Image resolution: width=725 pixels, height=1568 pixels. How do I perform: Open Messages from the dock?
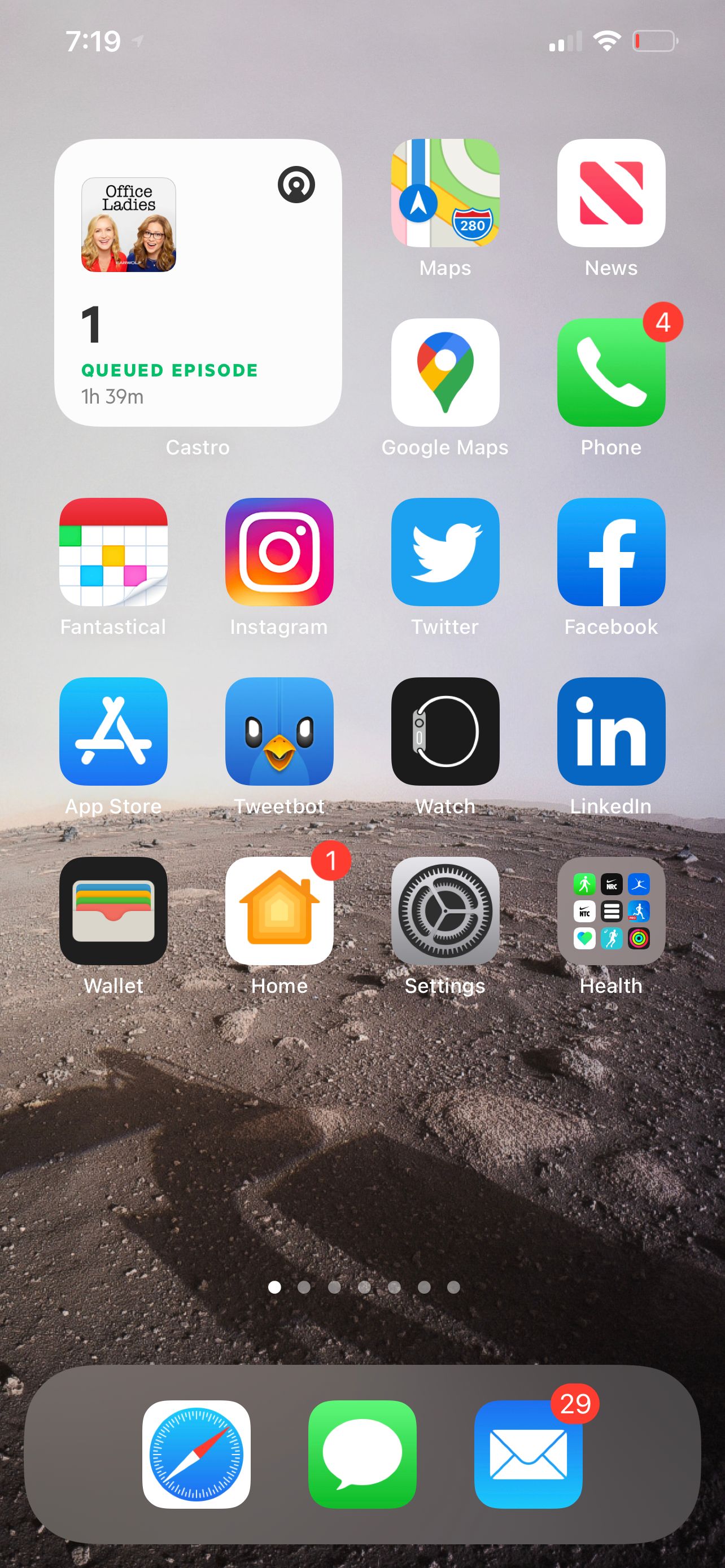coord(362,1454)
